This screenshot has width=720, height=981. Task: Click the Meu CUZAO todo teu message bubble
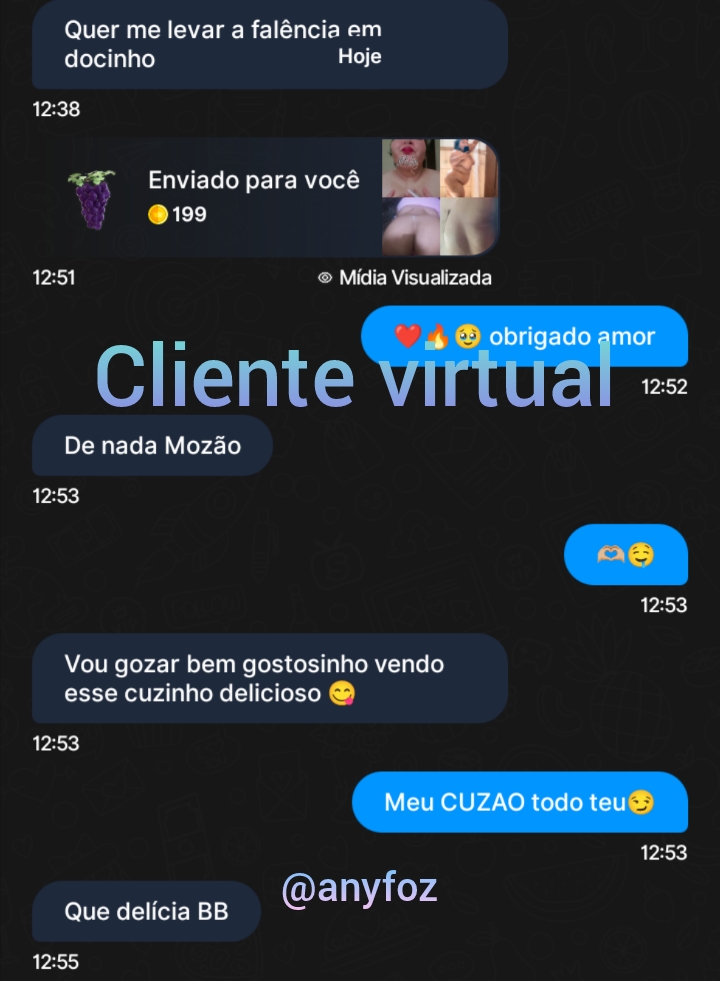click(520, 803)
